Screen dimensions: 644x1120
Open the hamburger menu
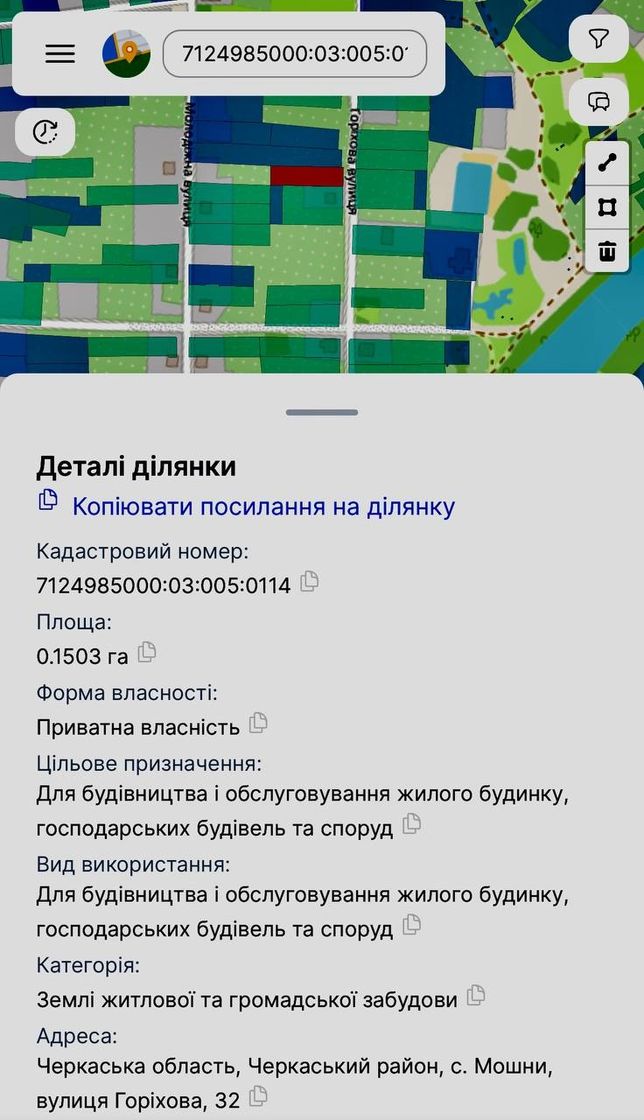click(x=60, y=54)
